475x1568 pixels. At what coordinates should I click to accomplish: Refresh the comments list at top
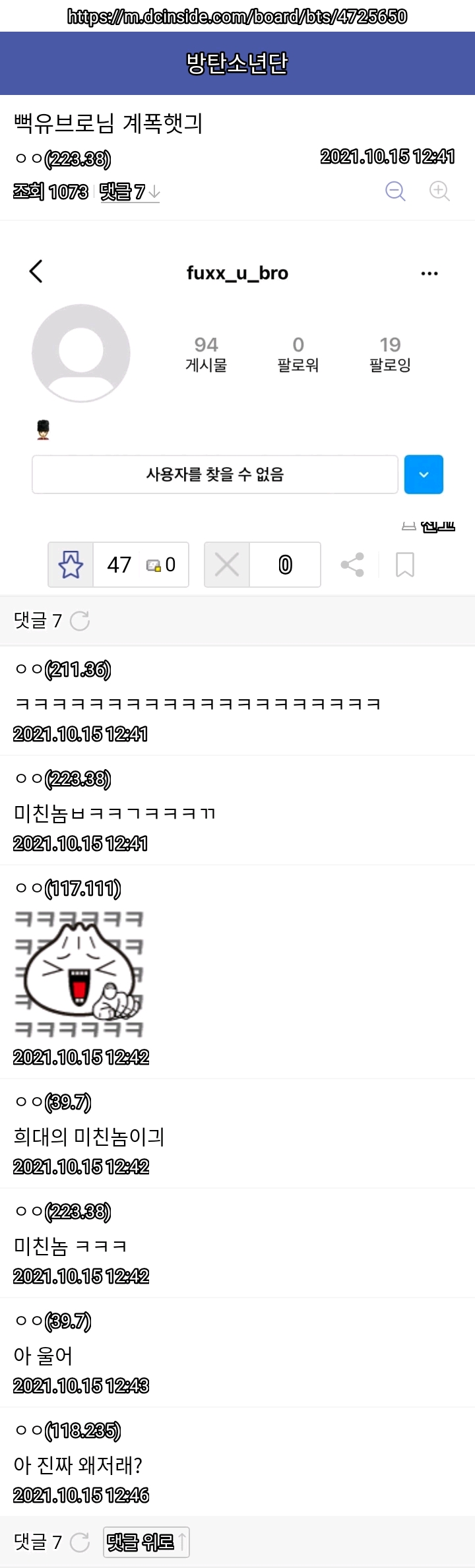(x=80, y=621)
